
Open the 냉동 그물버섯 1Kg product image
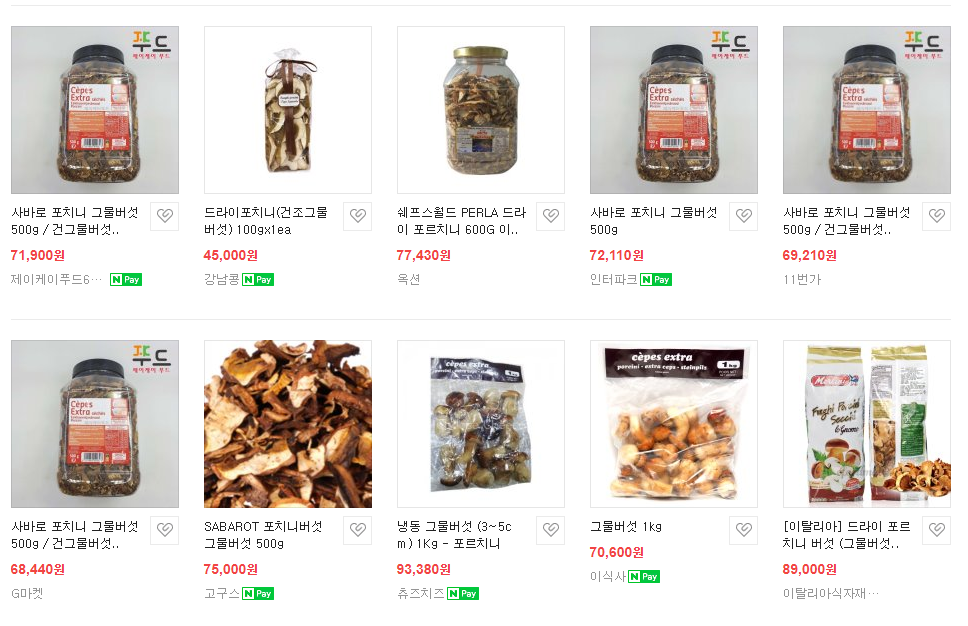(481, 424)
